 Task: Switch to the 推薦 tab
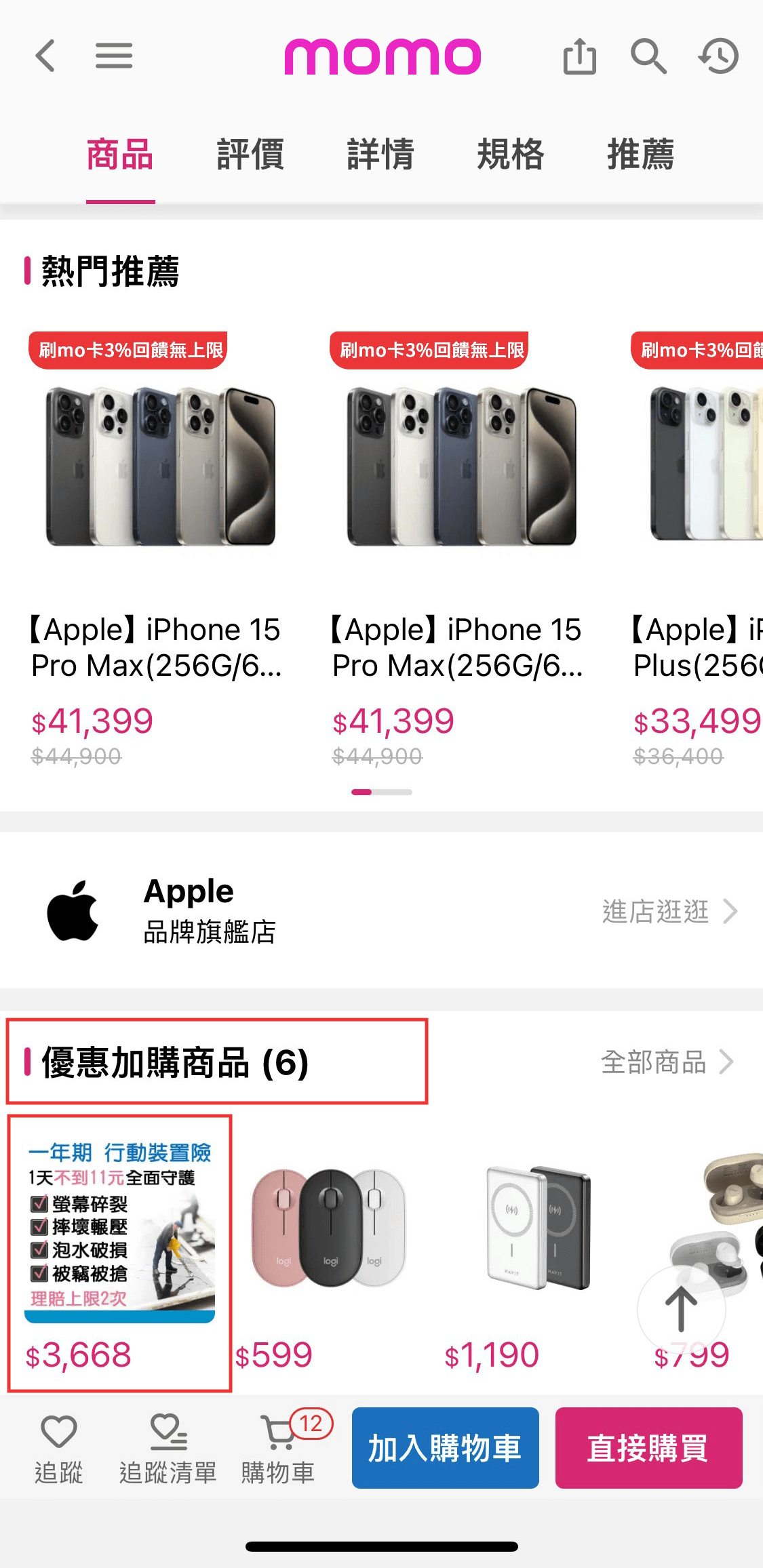[641, 155]
